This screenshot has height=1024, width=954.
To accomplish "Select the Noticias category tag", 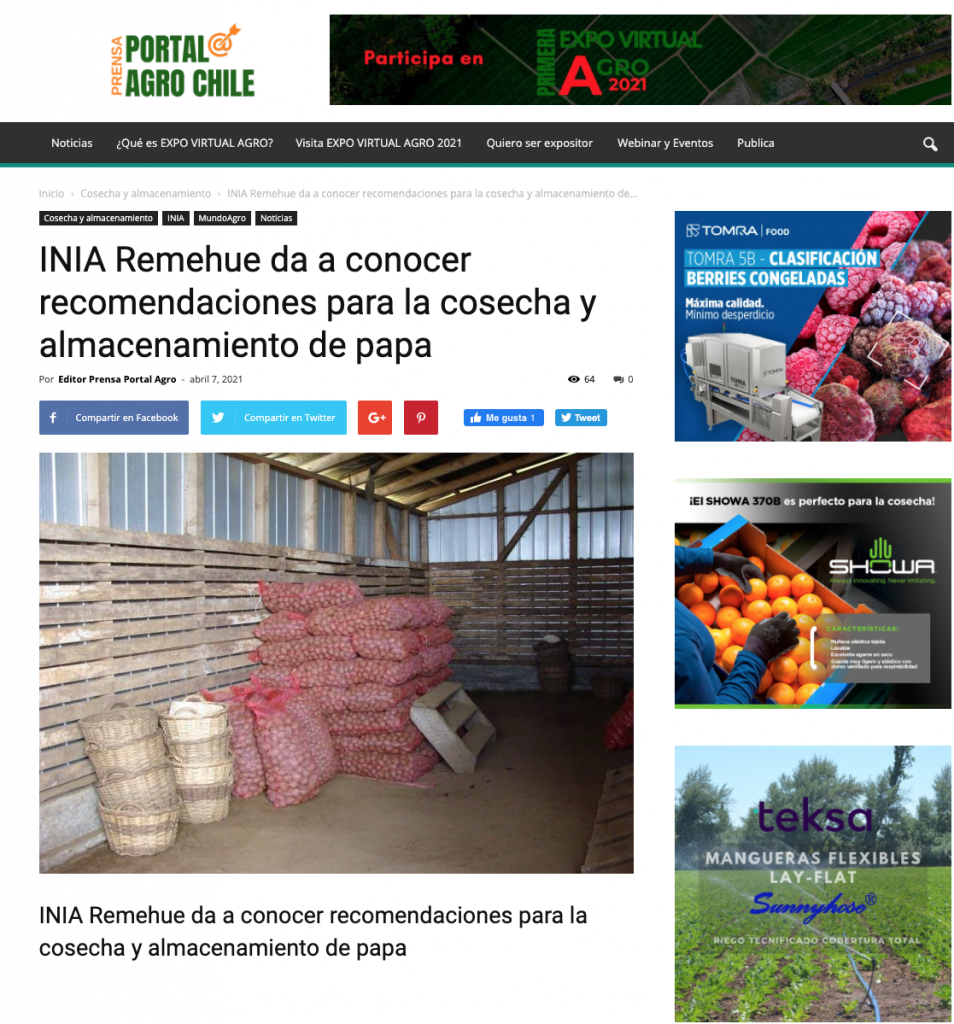I will click(x=276, y=218).
